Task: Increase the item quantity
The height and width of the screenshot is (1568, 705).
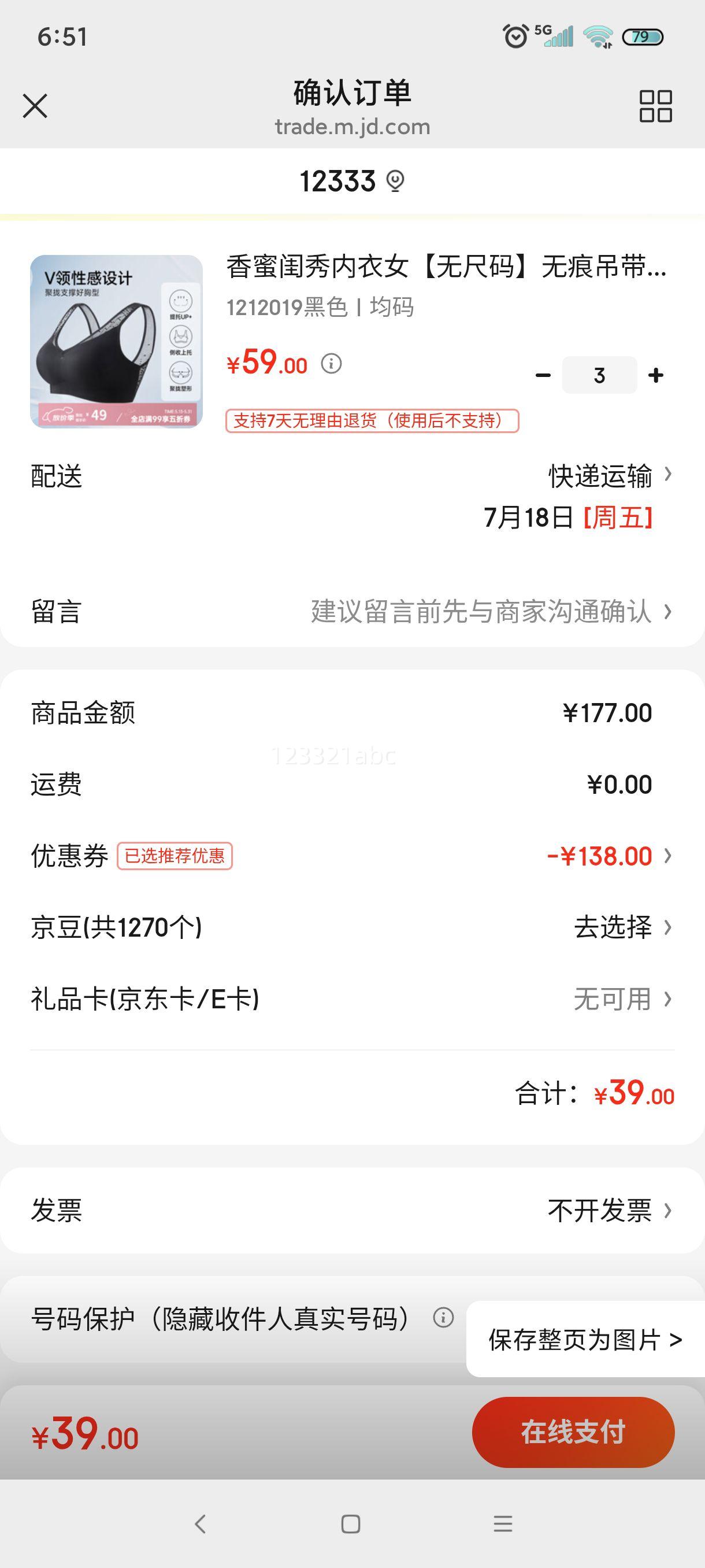Action: [x=656, y=376]
